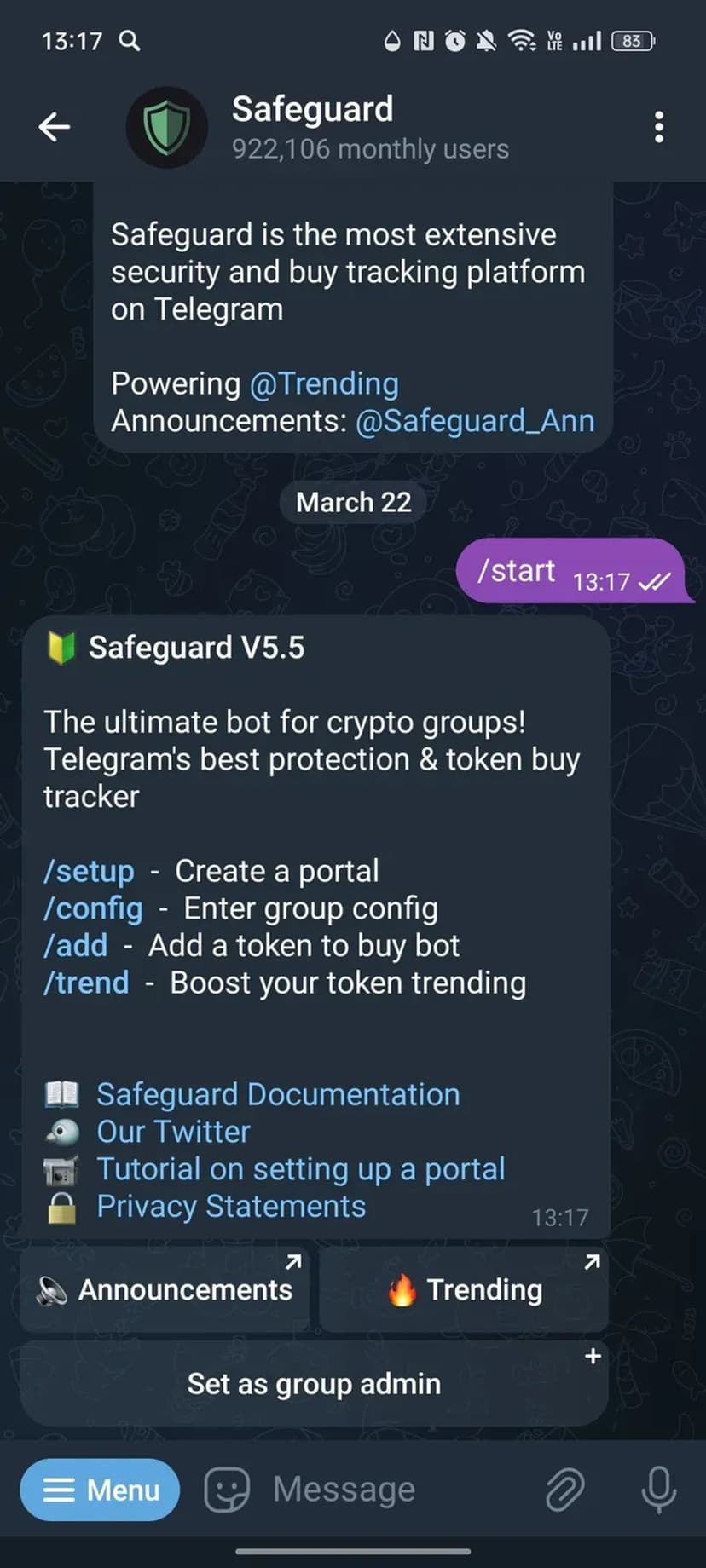Open Safeguard bot profile from header
The image size is (706, 1568).
point(312,127)
